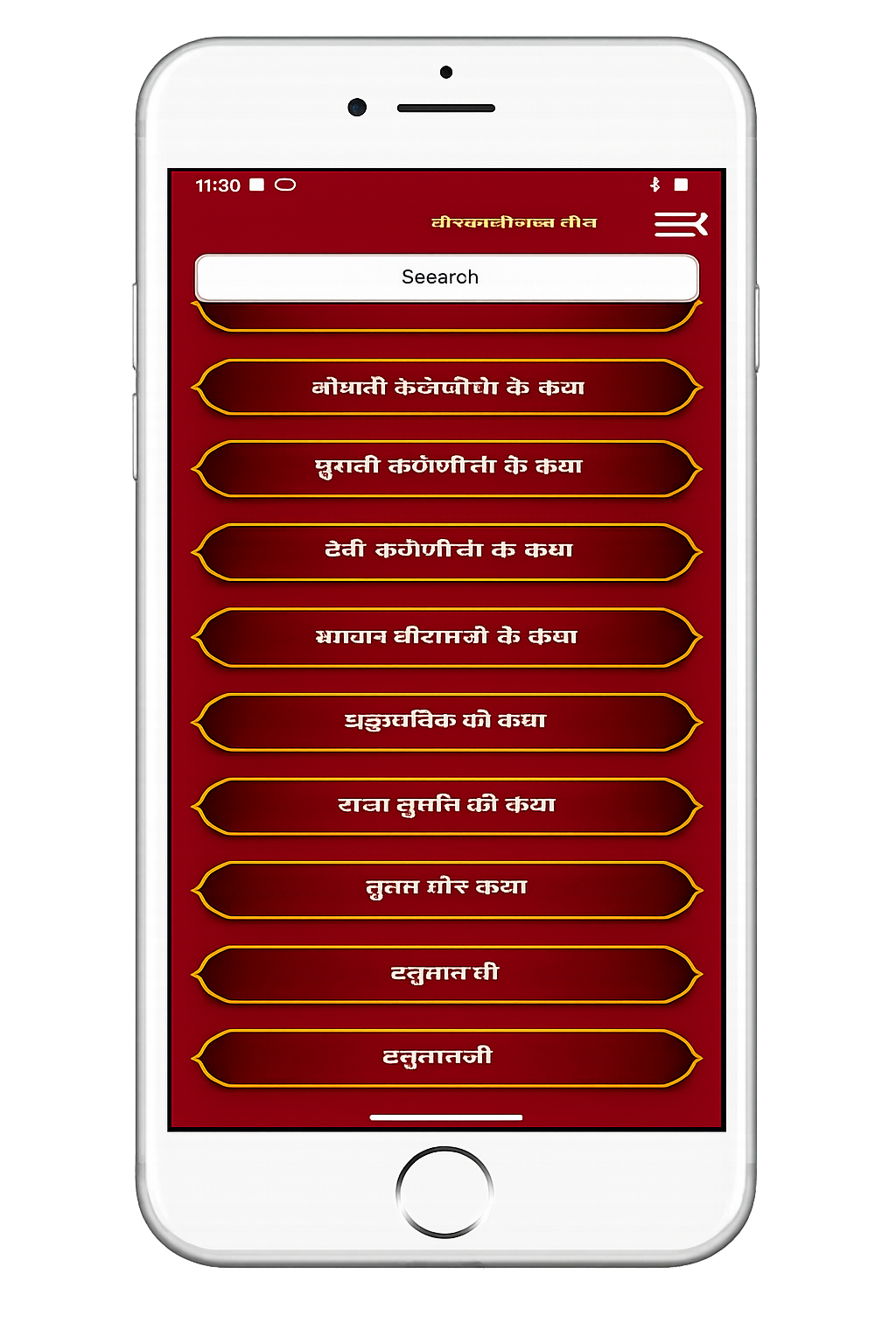The height and width of the screenshot is (1344, 896).
Task: Open the Bhagwan Shri Ramji ke katha entry
Action: [x=448, y=636]
